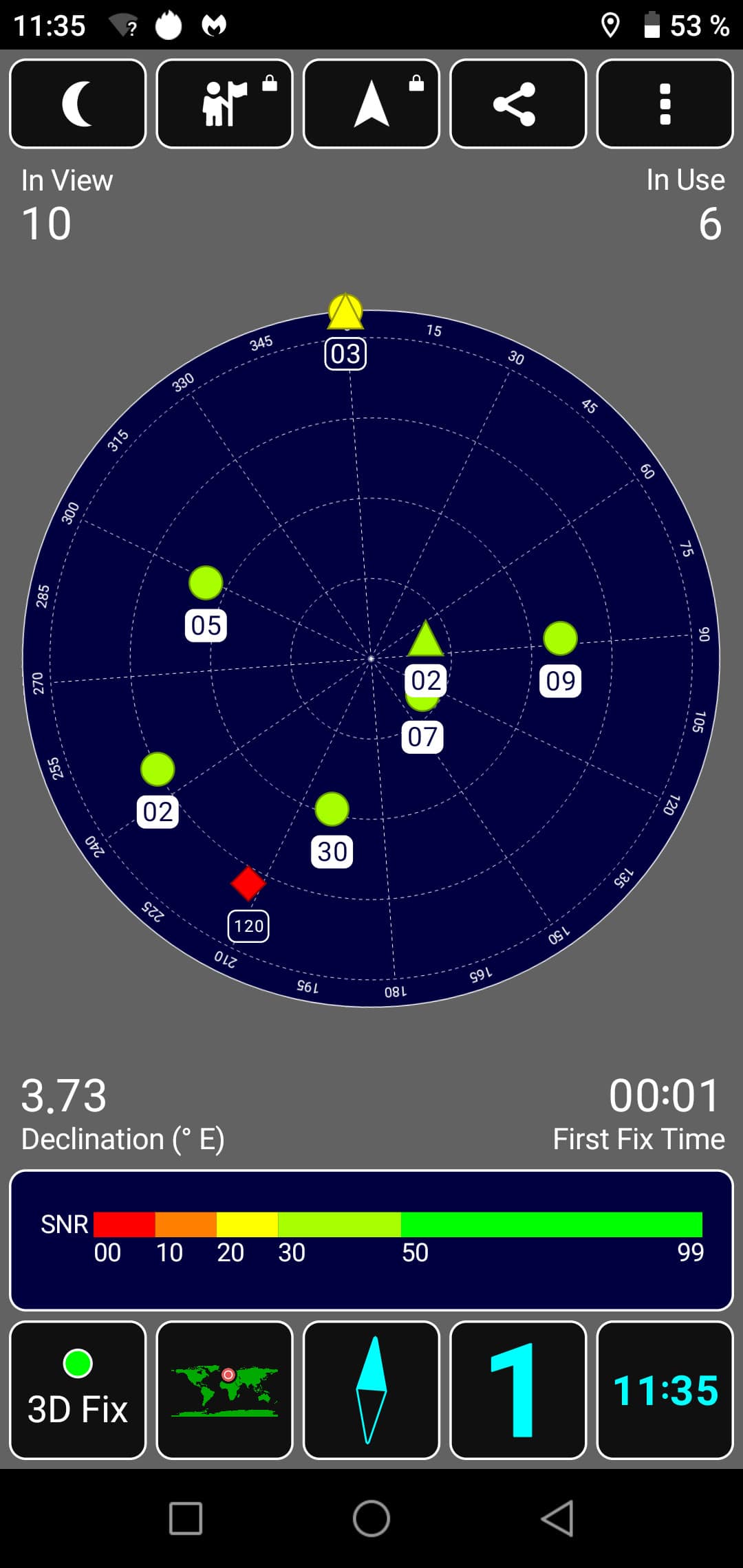Viewport: 743px width, 1568px height.
Task: Open the three-dot overflow menu
Action: 665,104
